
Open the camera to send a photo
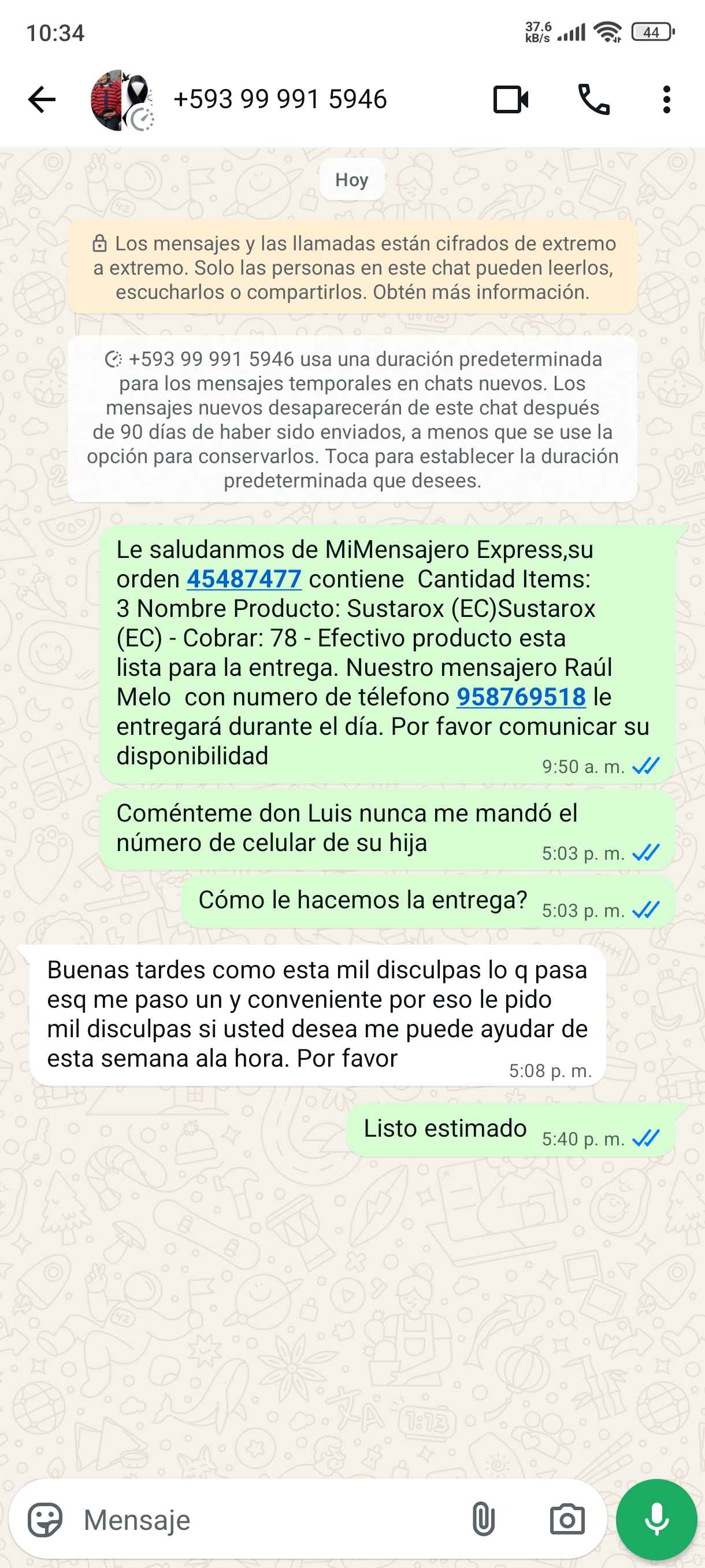point(567,1520)
